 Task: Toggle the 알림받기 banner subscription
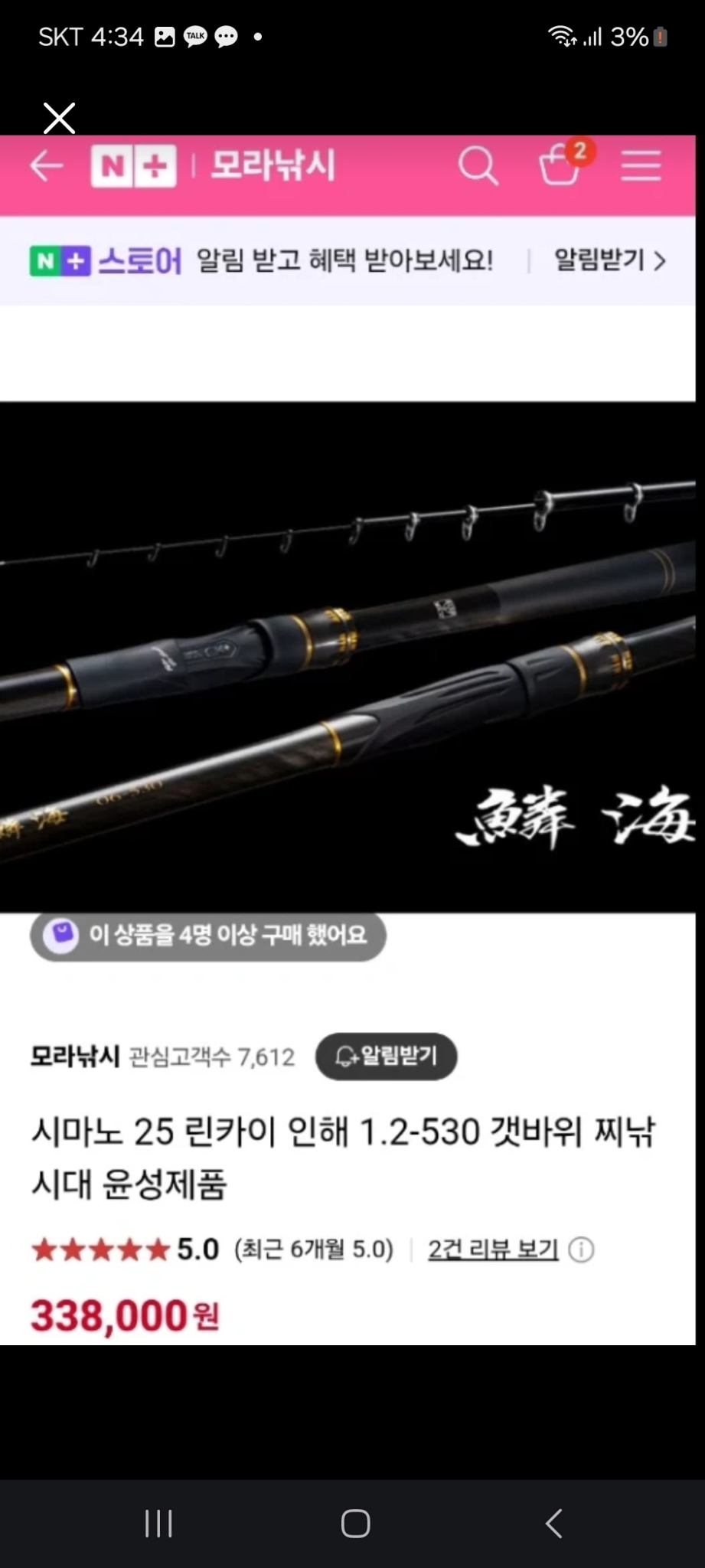tap(601, 261)
